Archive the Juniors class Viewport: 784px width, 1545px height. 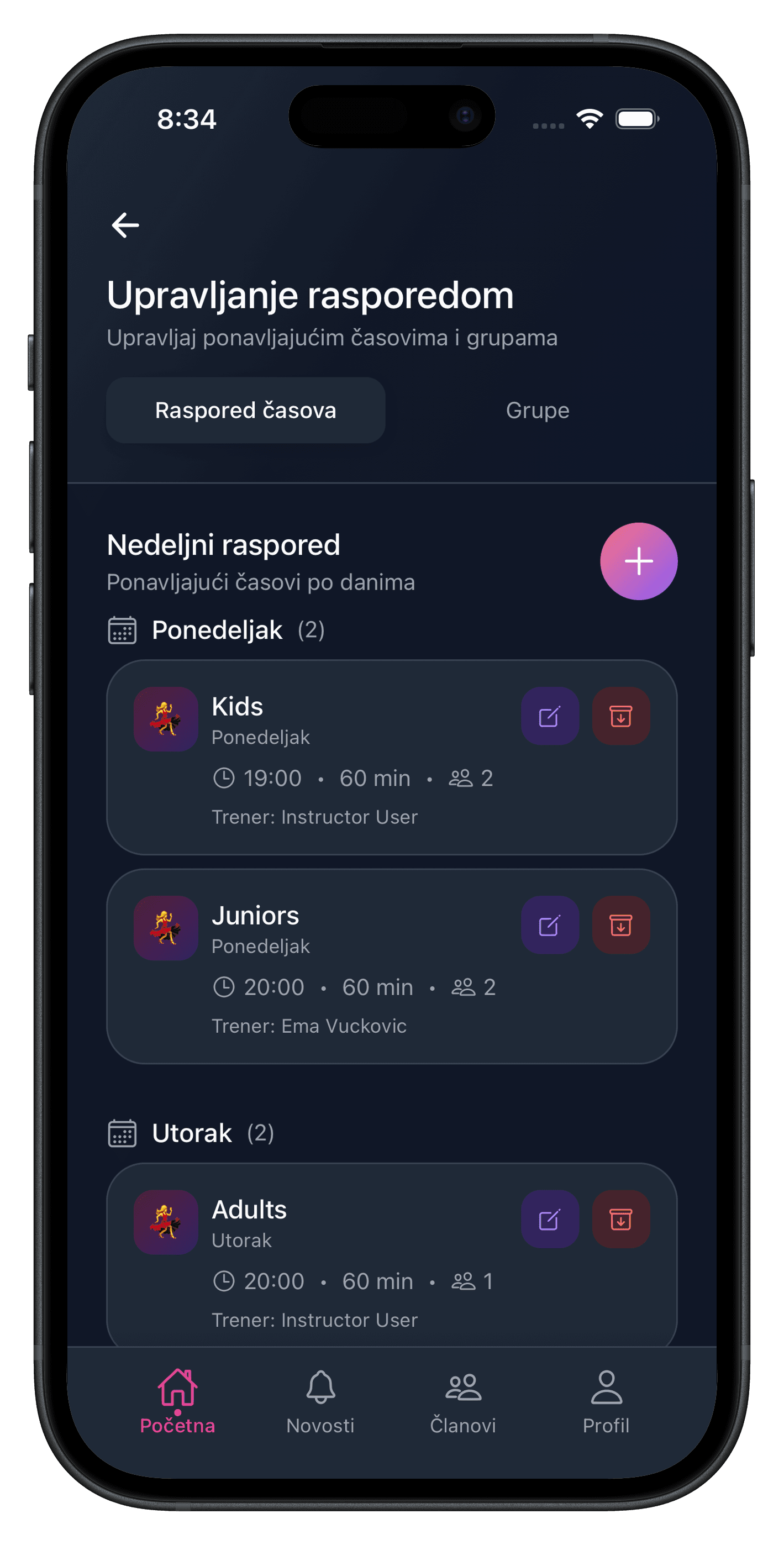[621, 925]
